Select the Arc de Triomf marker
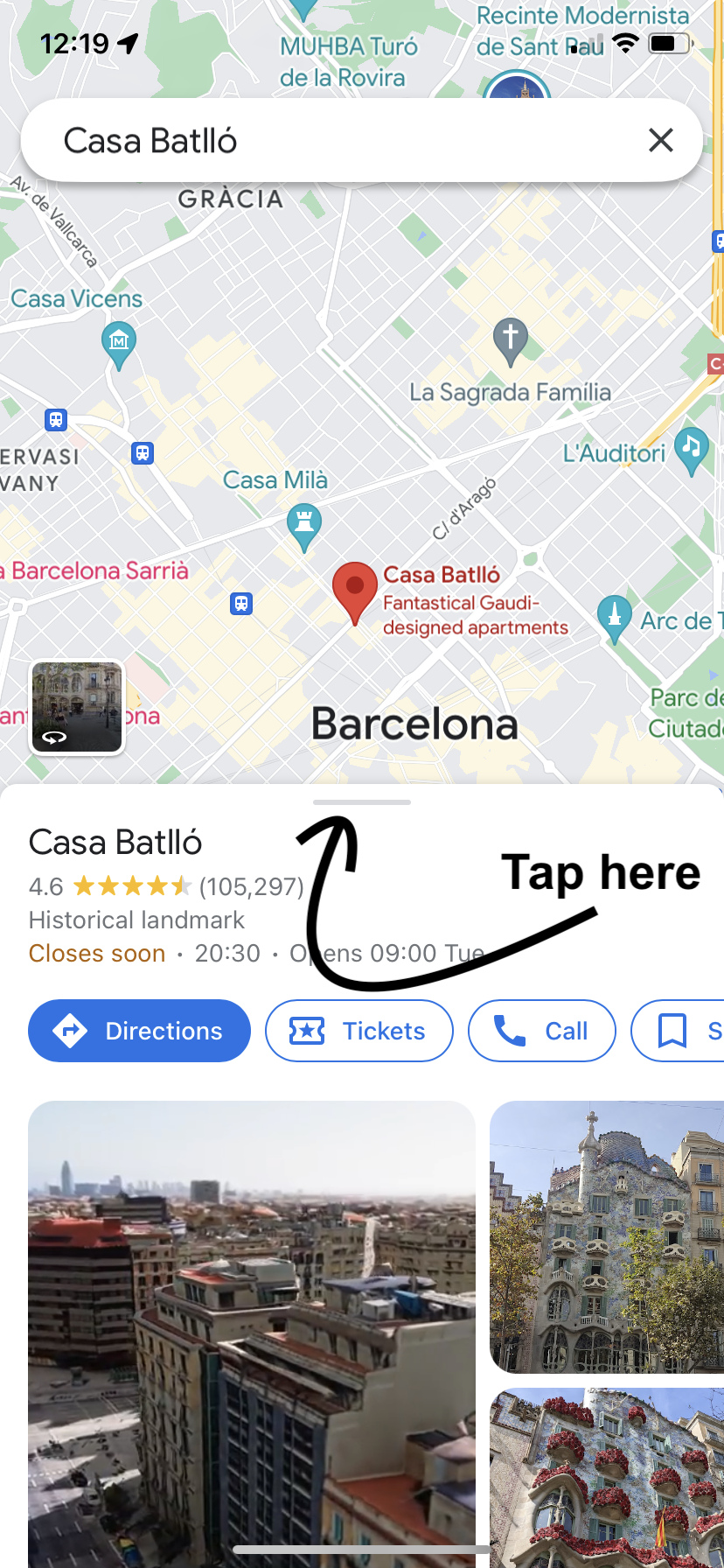 615,616
